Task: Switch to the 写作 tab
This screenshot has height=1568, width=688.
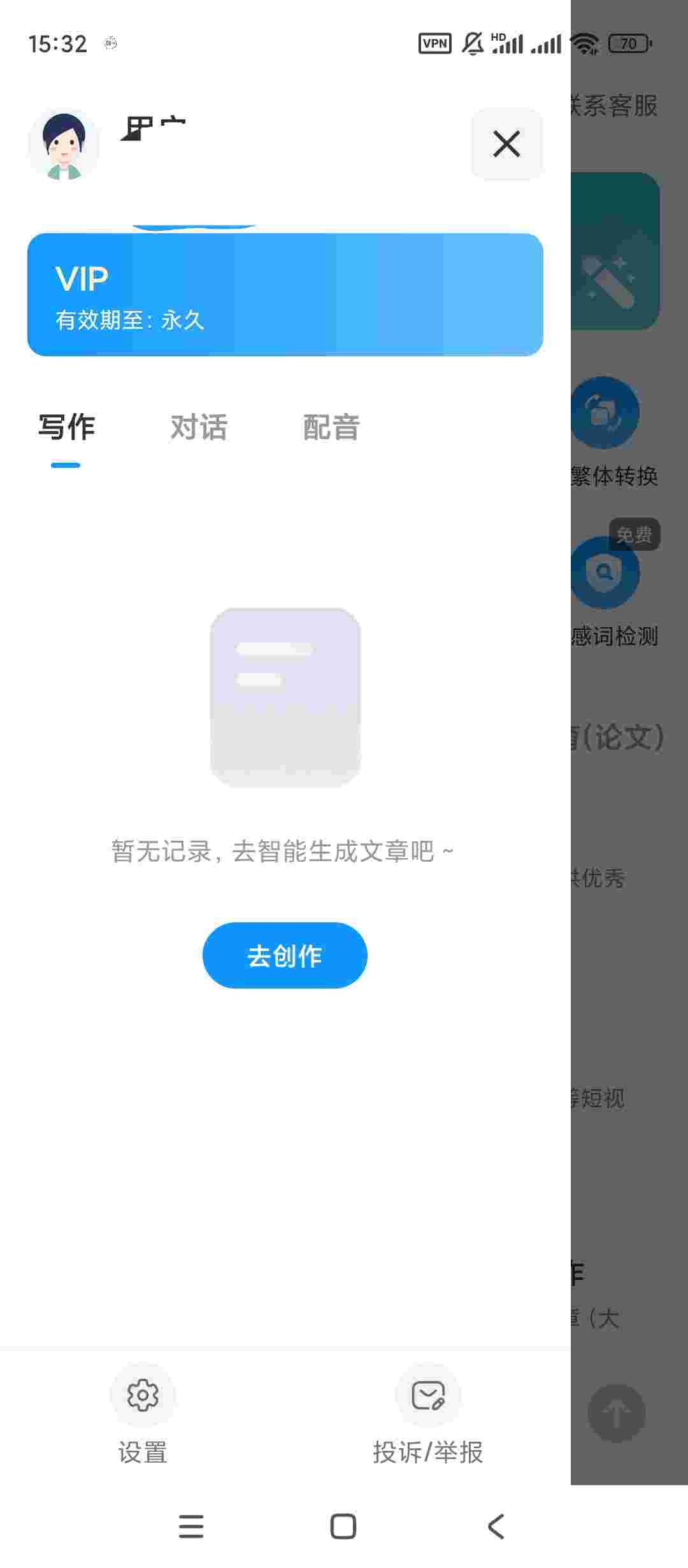Action: (x=66, y=428)
